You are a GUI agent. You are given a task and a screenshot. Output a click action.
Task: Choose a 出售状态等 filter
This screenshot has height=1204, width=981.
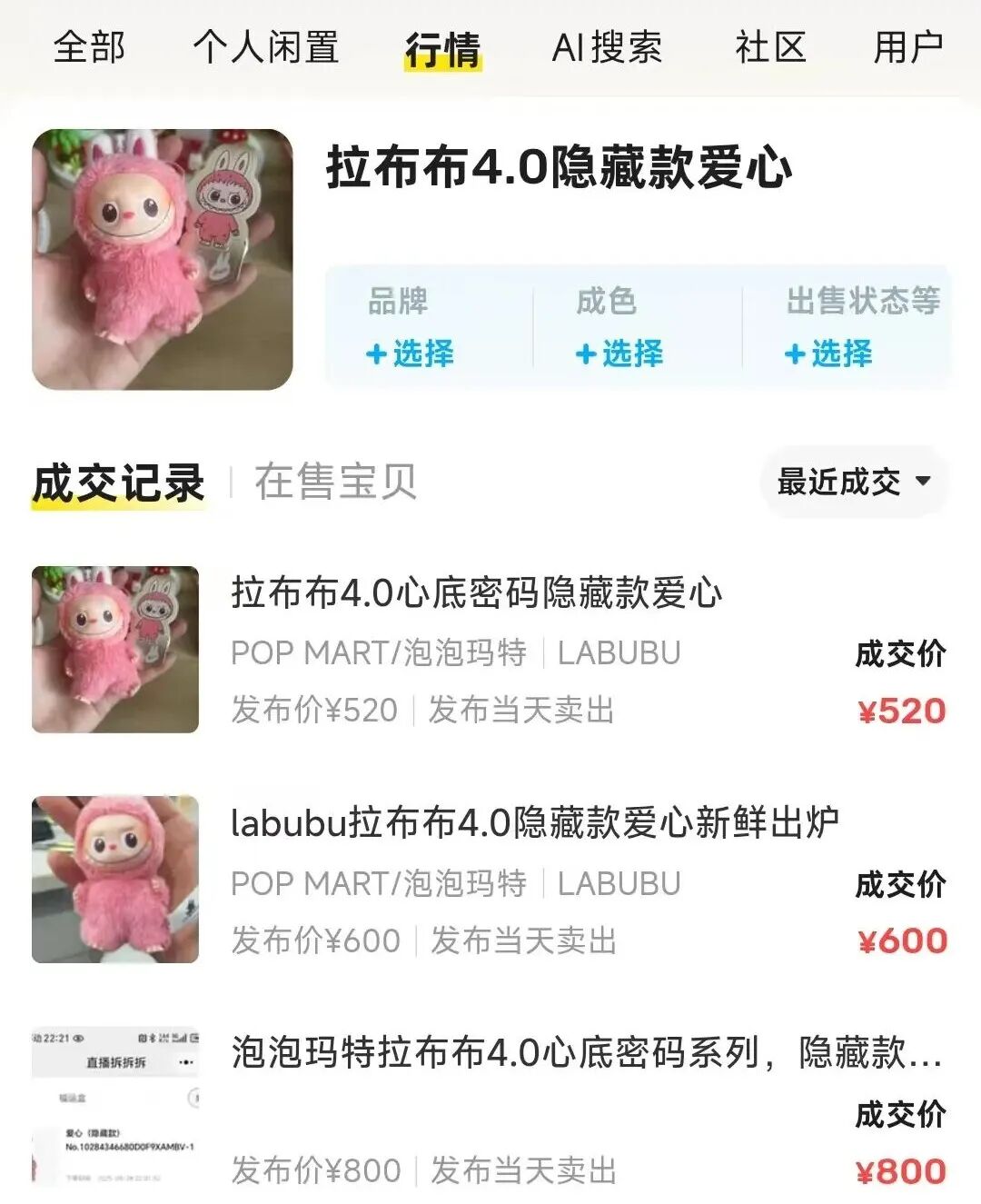pos(828,353)
